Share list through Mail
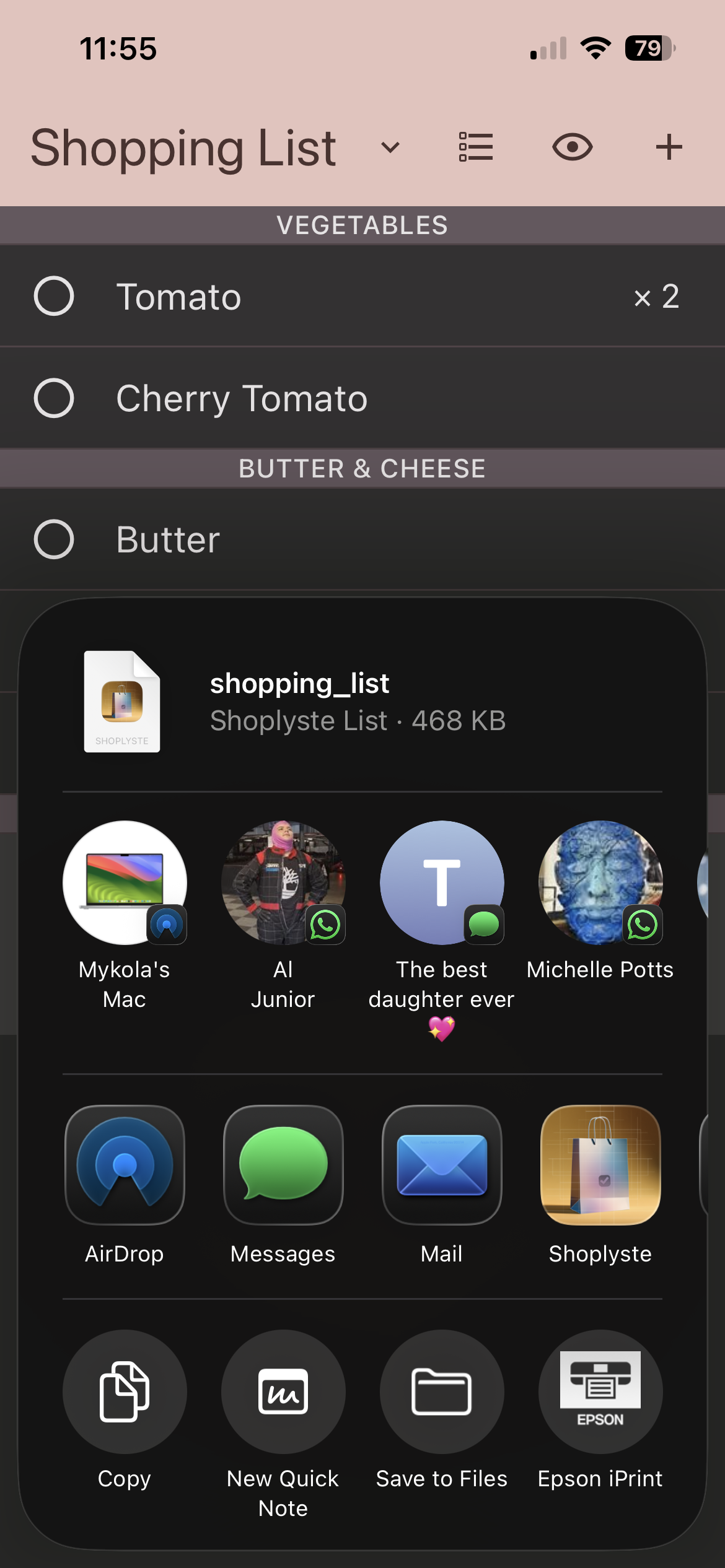725x1568 pixels. coord(442,1165)
